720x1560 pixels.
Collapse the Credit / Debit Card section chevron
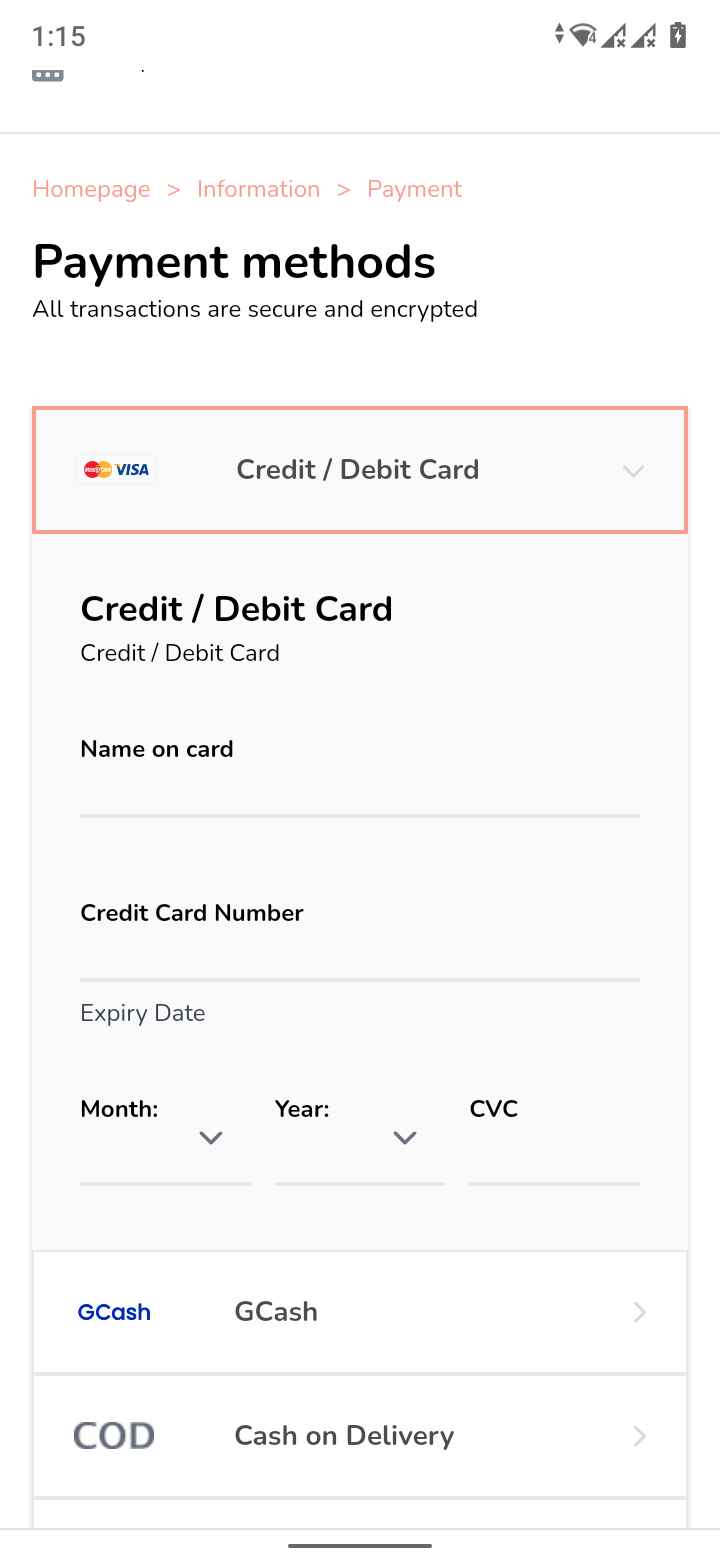[x=633, y=470]
